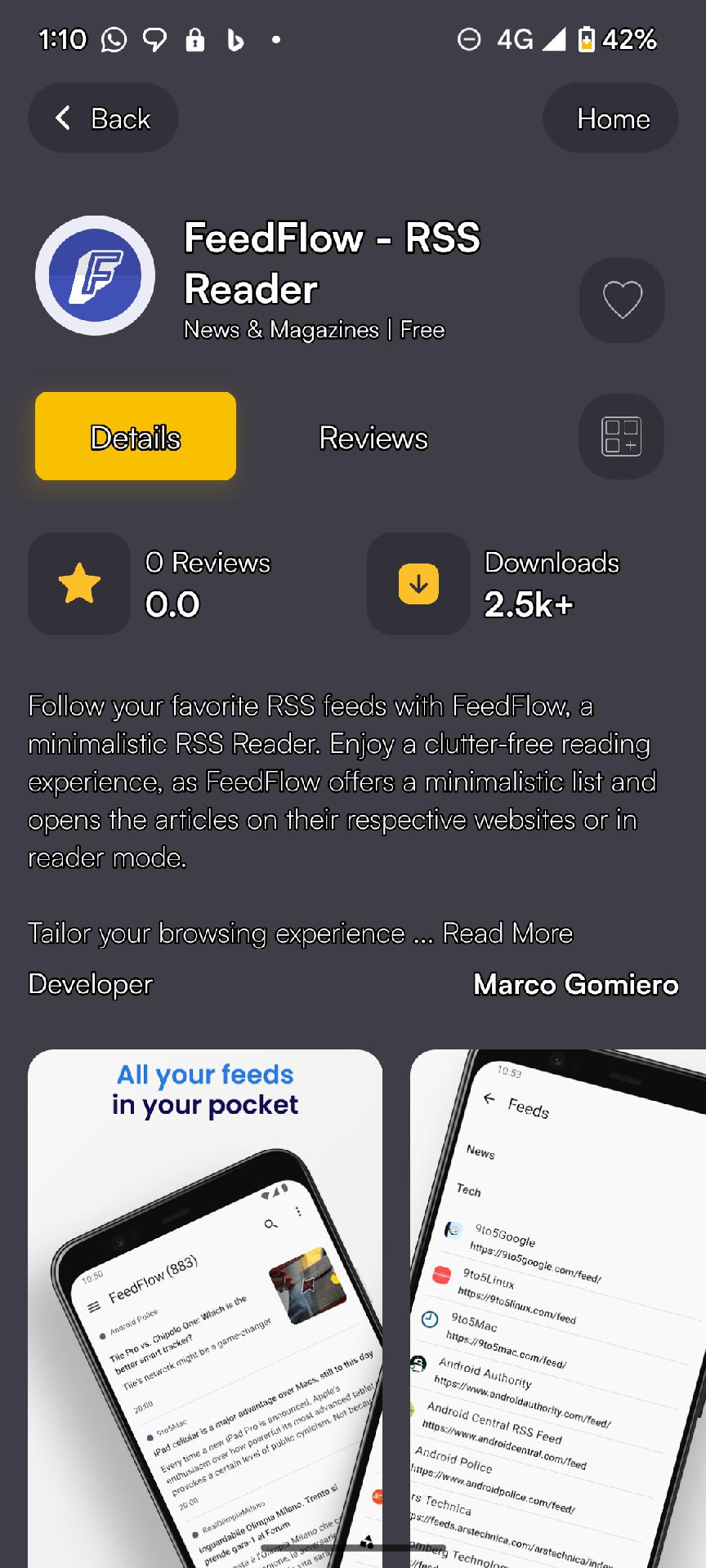Expand description with Read More
The image size is (706, 1568).
click(x=507, y=933)
